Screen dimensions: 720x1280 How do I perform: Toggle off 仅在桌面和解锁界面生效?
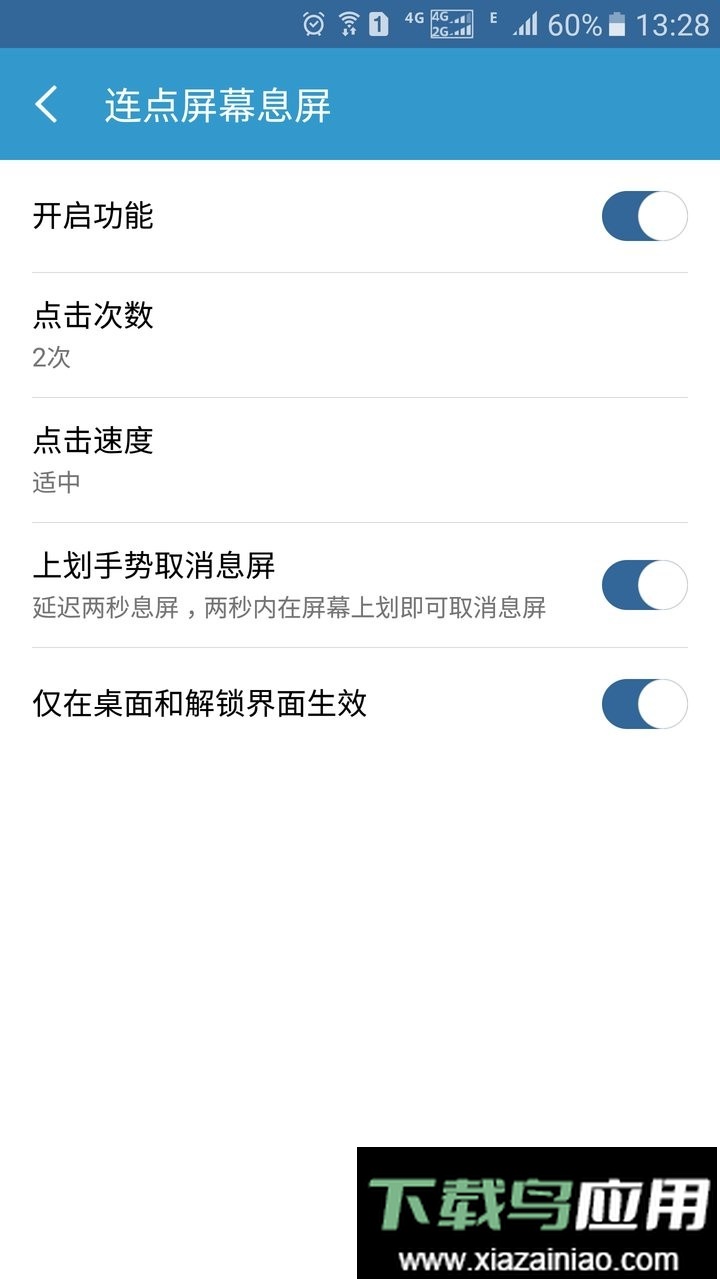point(644,704)
